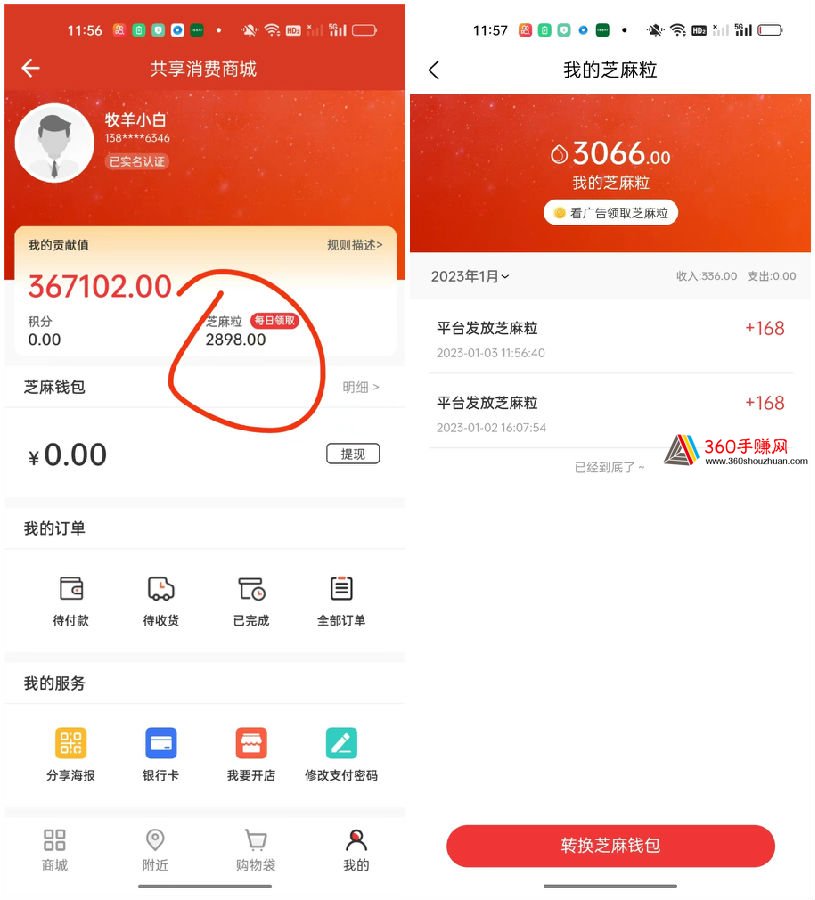Open 分享海报 service

[70, 755]
